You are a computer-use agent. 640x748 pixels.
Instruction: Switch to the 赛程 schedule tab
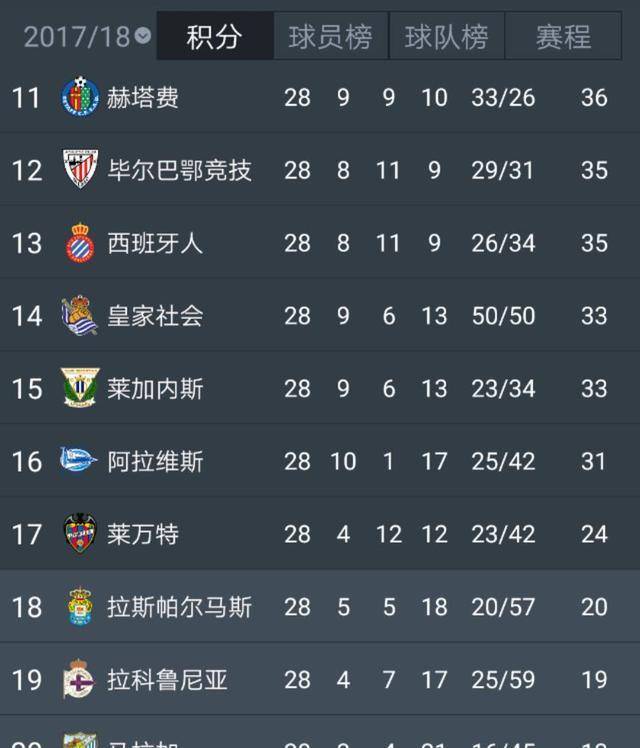563,37
